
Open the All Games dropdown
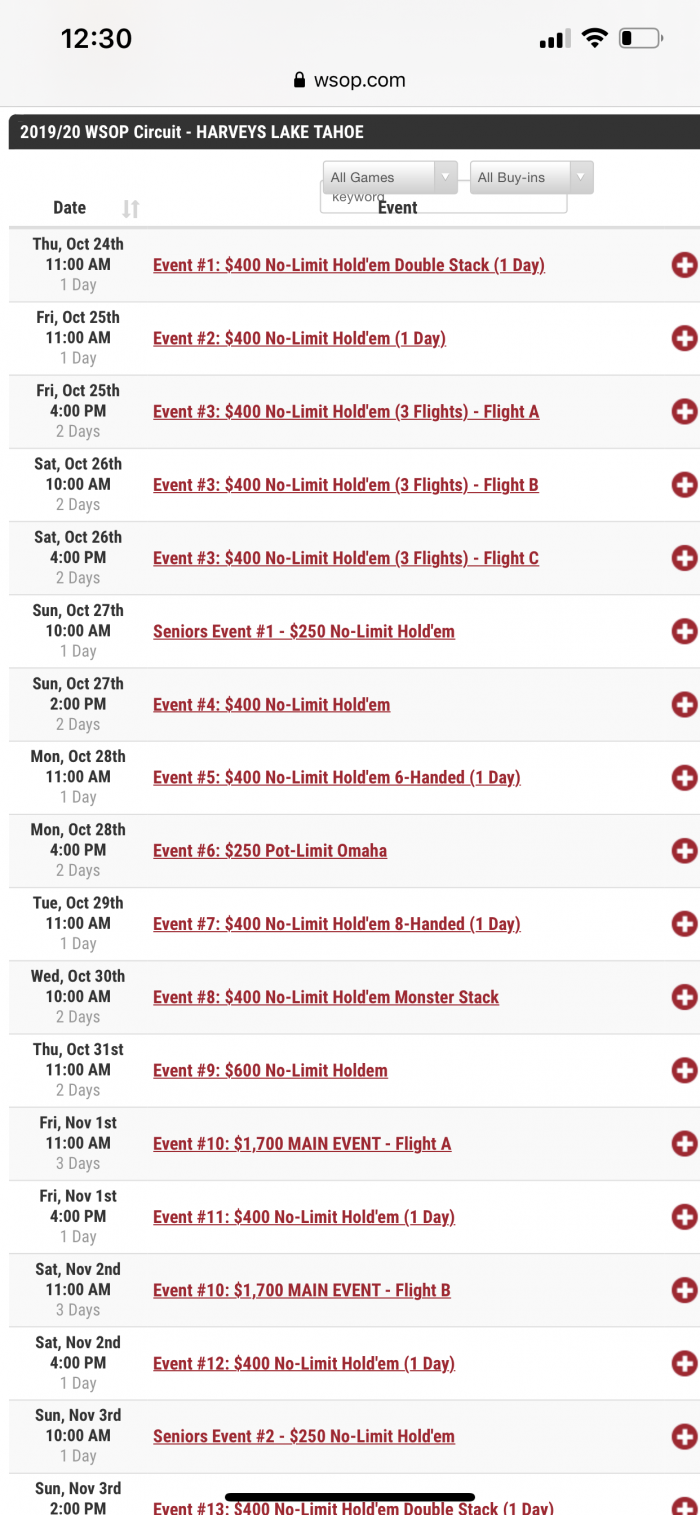[390, 177]
